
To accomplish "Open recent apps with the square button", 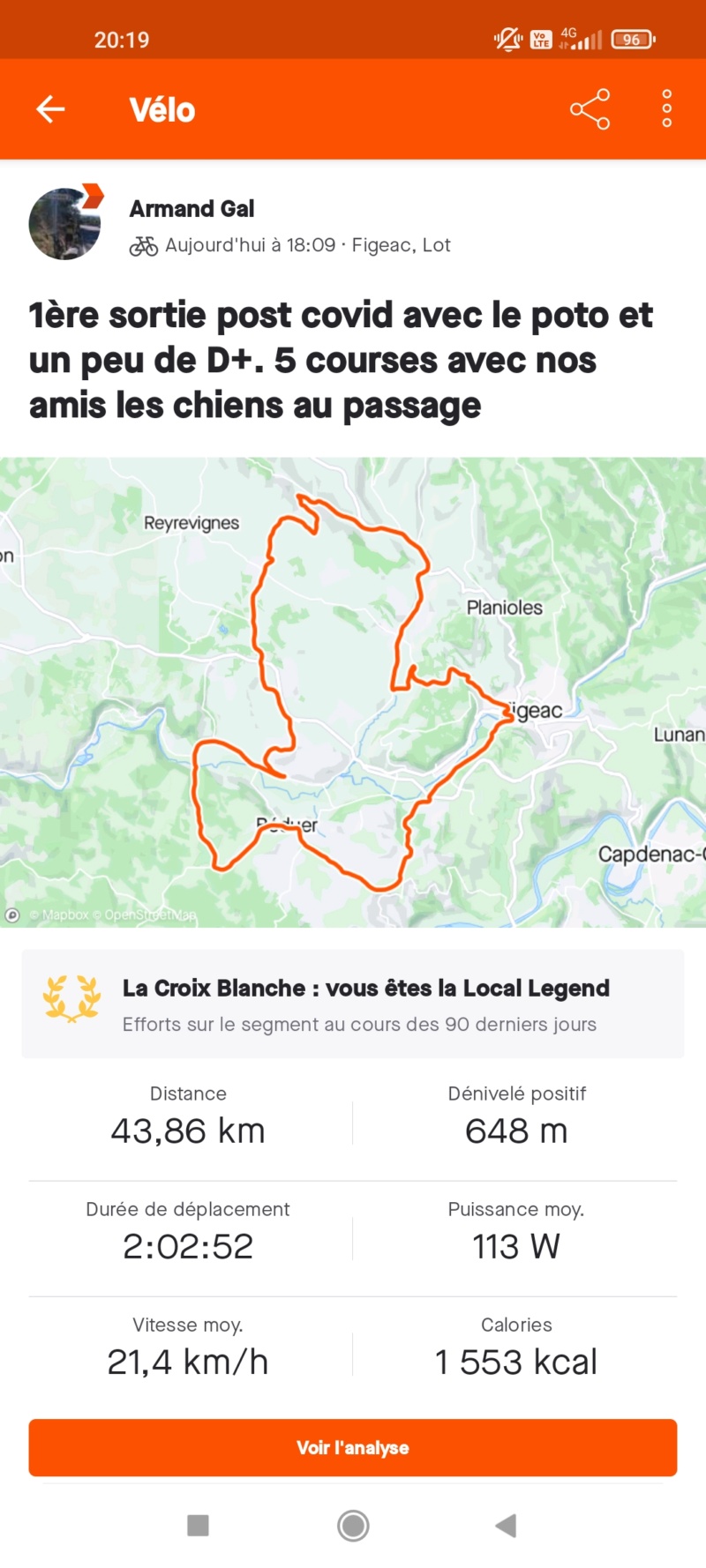I will 199,1525.
